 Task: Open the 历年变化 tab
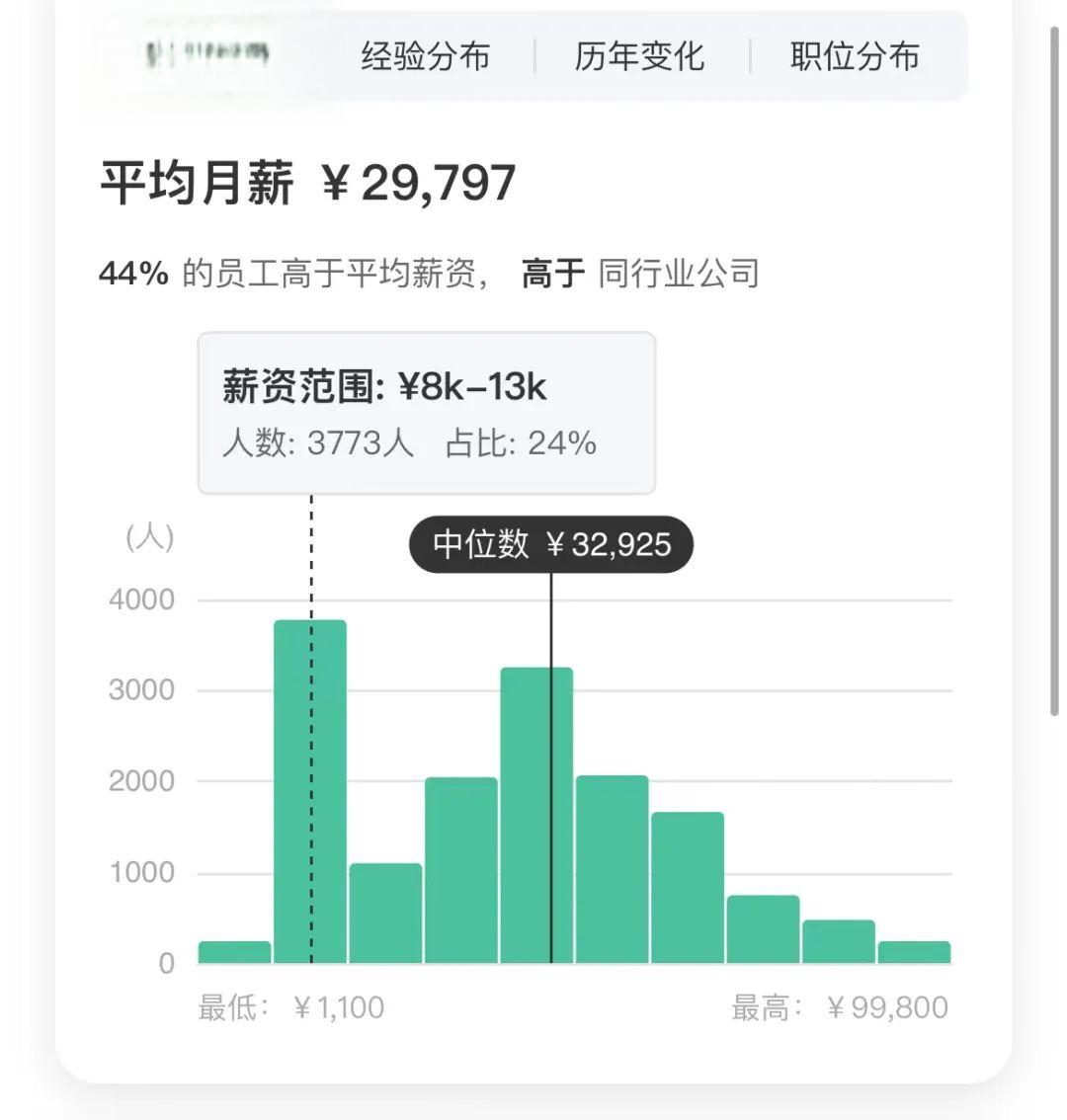(640, 56)
